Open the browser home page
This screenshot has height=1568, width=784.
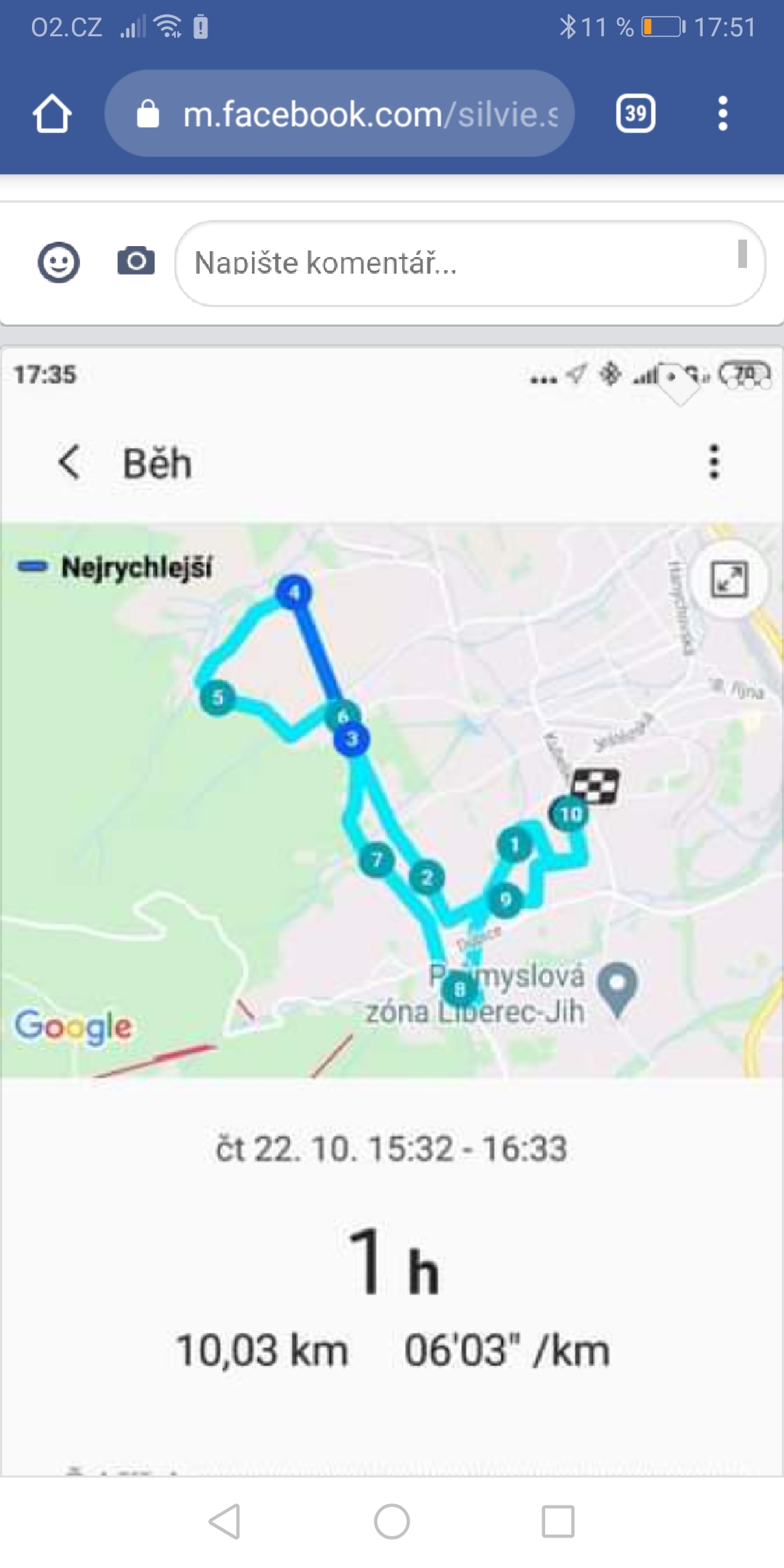[x=52, y=114]
